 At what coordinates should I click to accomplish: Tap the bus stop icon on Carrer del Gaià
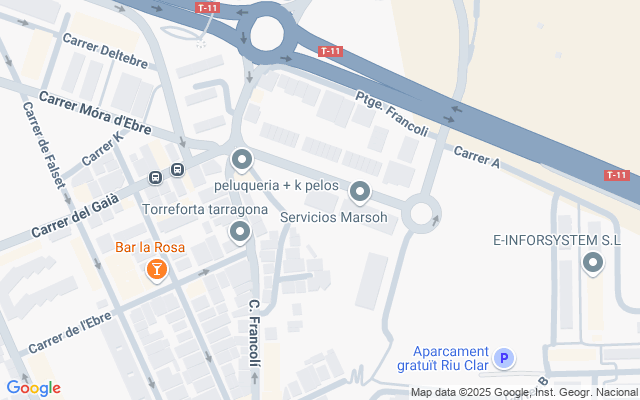click(x=157, y=177)
